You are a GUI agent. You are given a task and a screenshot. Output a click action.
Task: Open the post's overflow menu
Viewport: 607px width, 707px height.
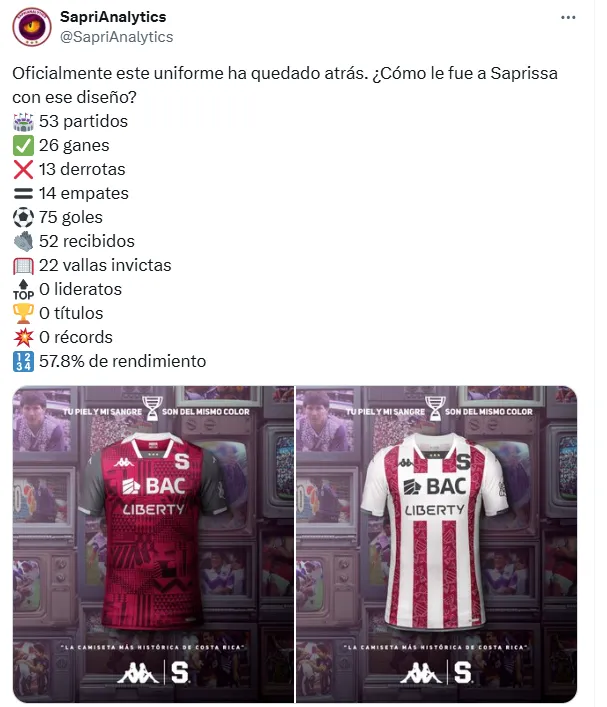(568, 17)
